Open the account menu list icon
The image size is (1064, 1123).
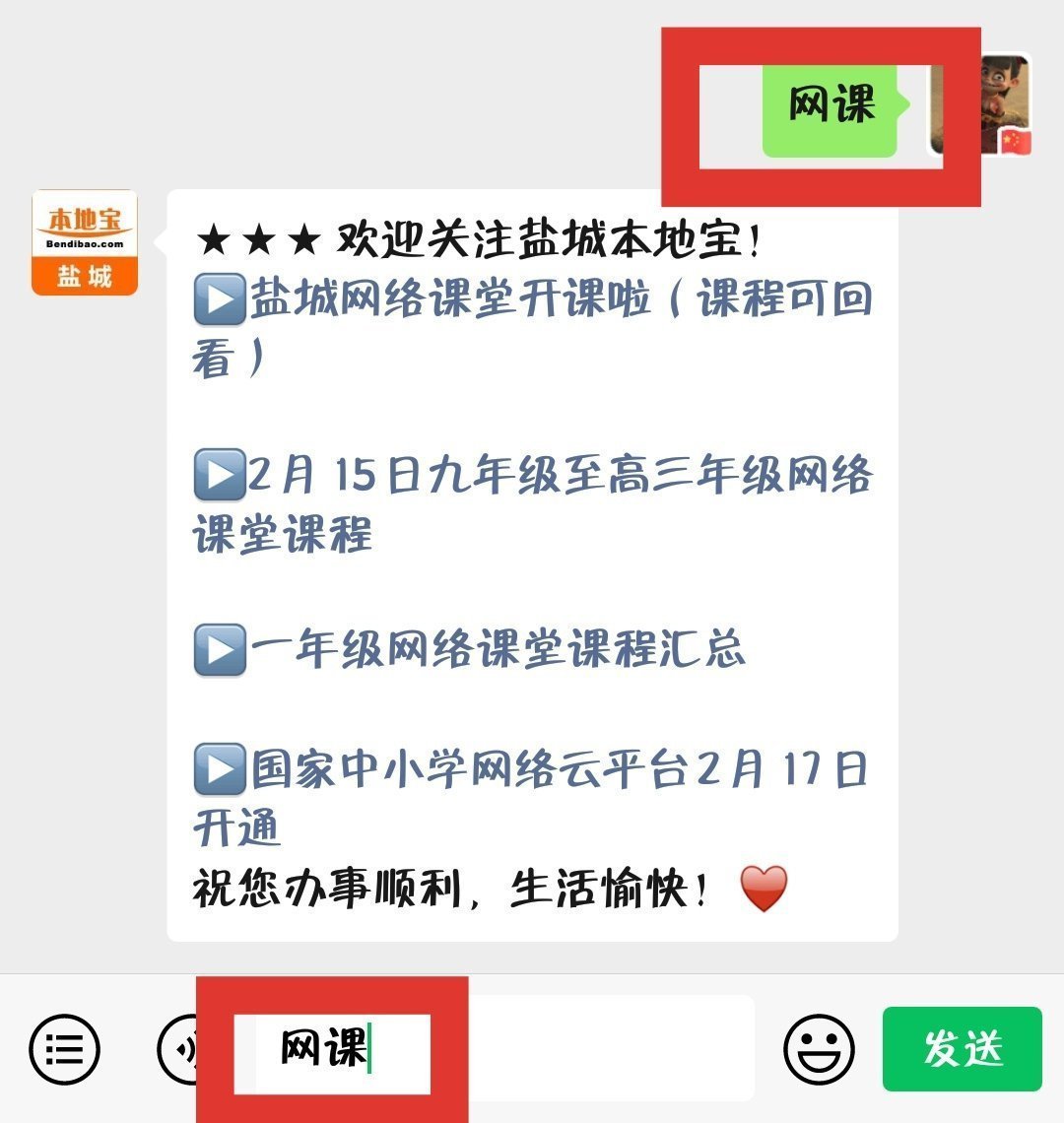(64, 1049)
